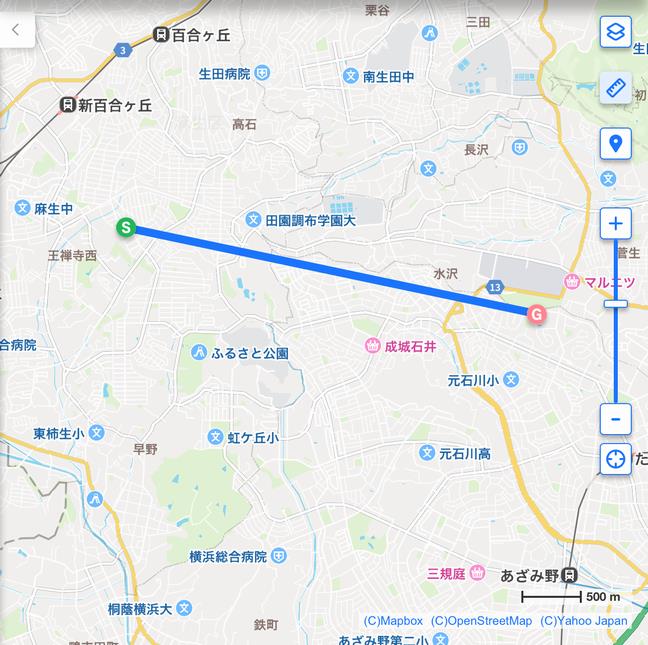Tap the location pin button

[615, 144]
